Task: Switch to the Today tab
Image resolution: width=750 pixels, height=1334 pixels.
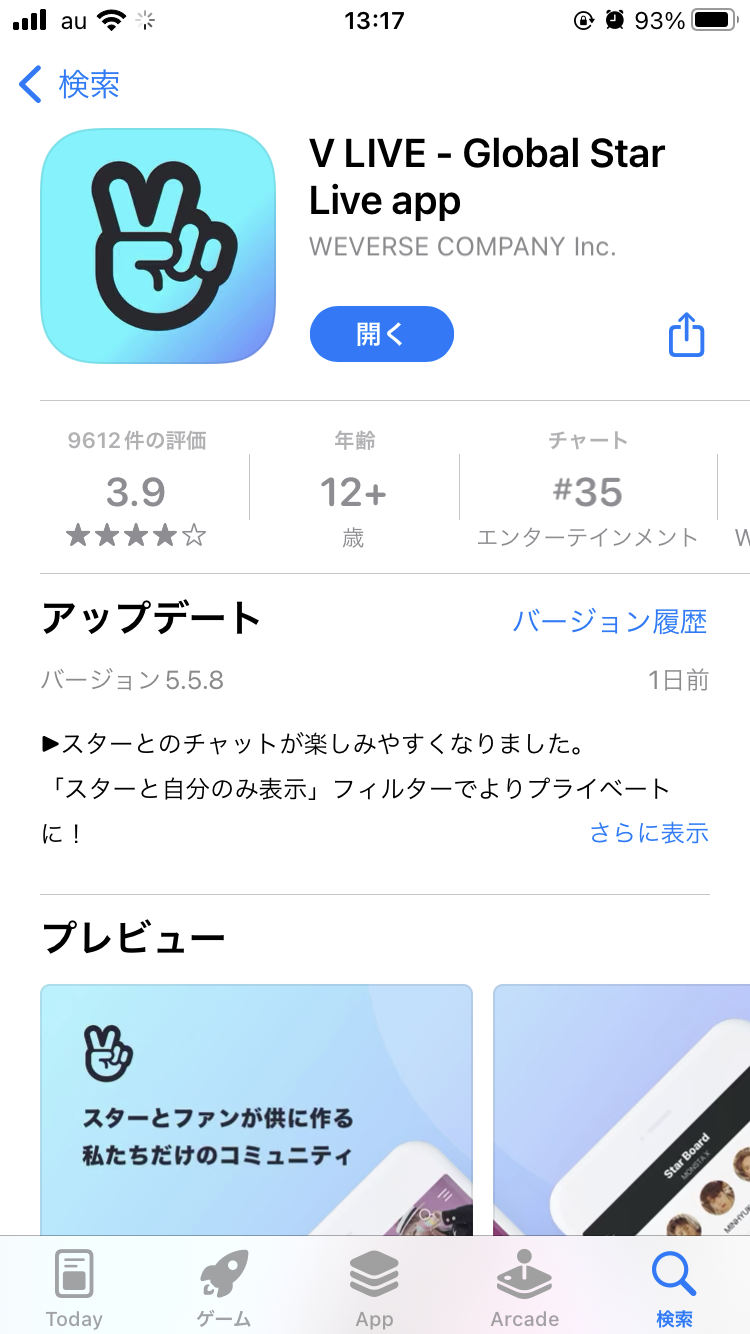Action: (74, 1285)
